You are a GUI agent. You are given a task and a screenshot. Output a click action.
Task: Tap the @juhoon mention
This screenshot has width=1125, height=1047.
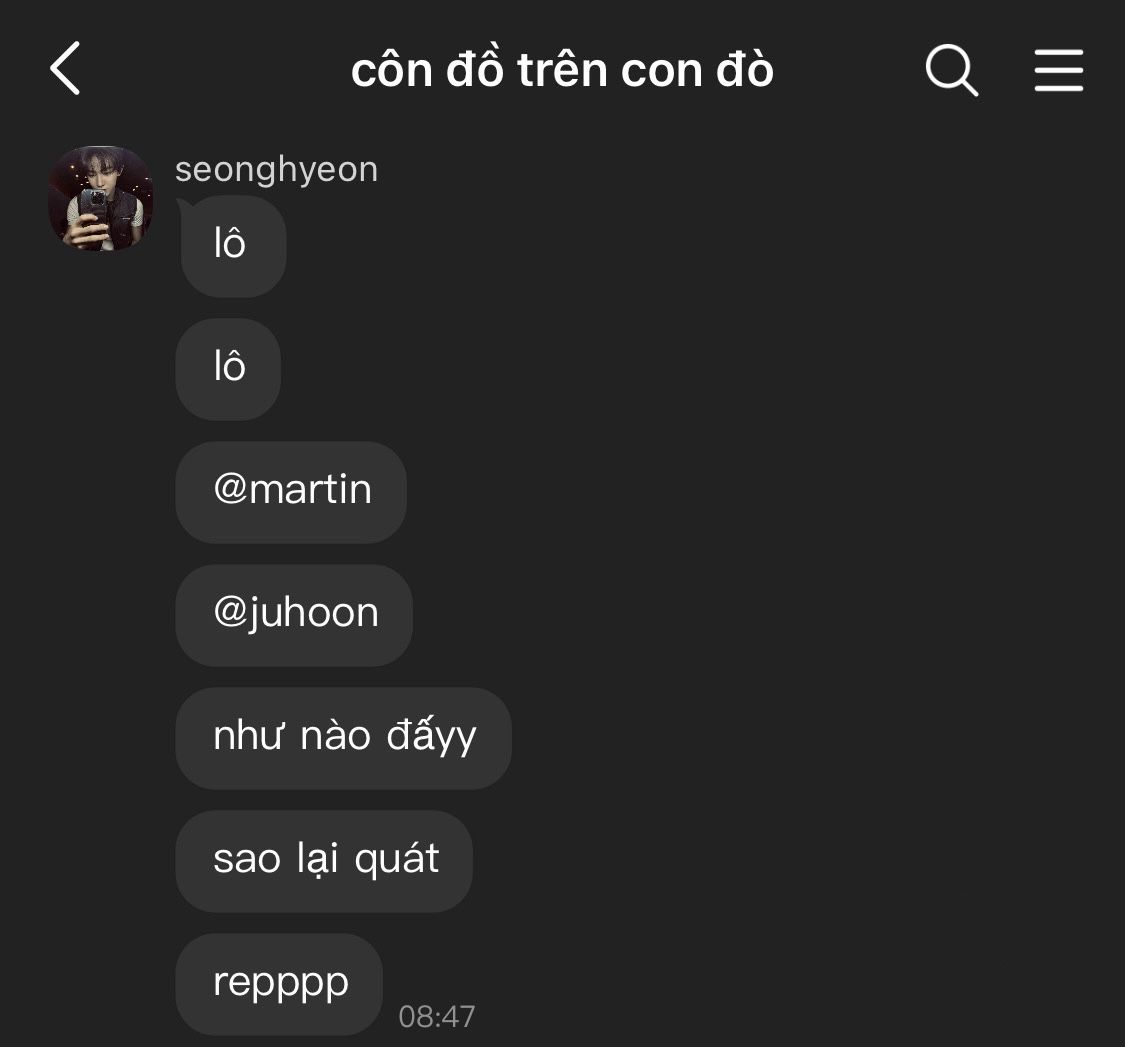pyautogui.click(x=295, y=614)
